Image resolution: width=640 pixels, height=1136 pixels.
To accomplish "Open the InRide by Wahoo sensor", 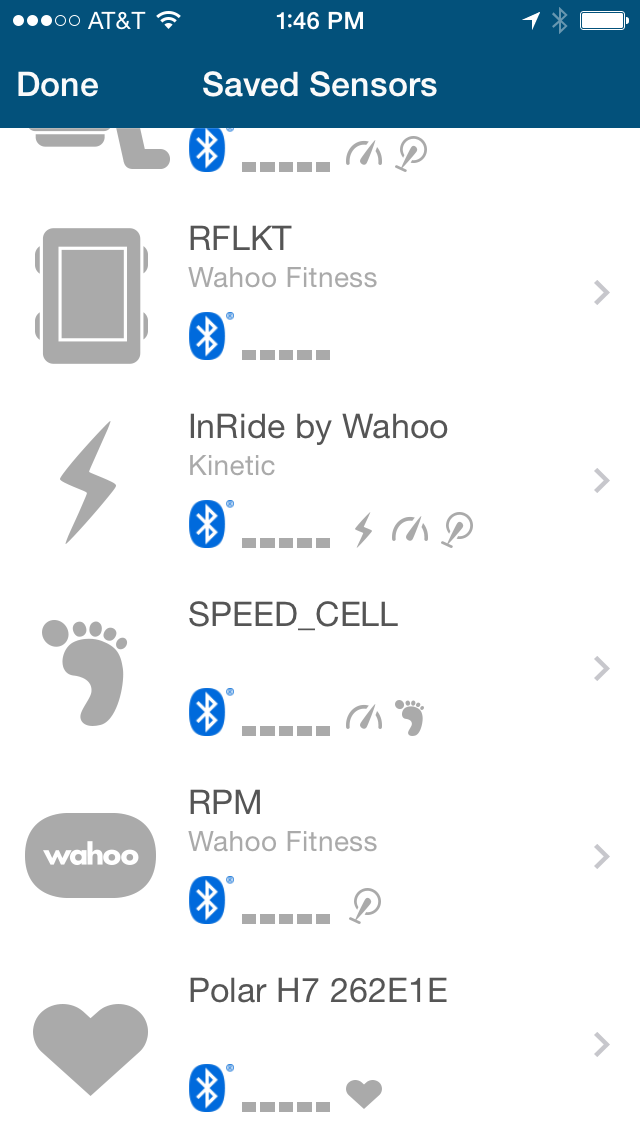I will tap(320, 480).
